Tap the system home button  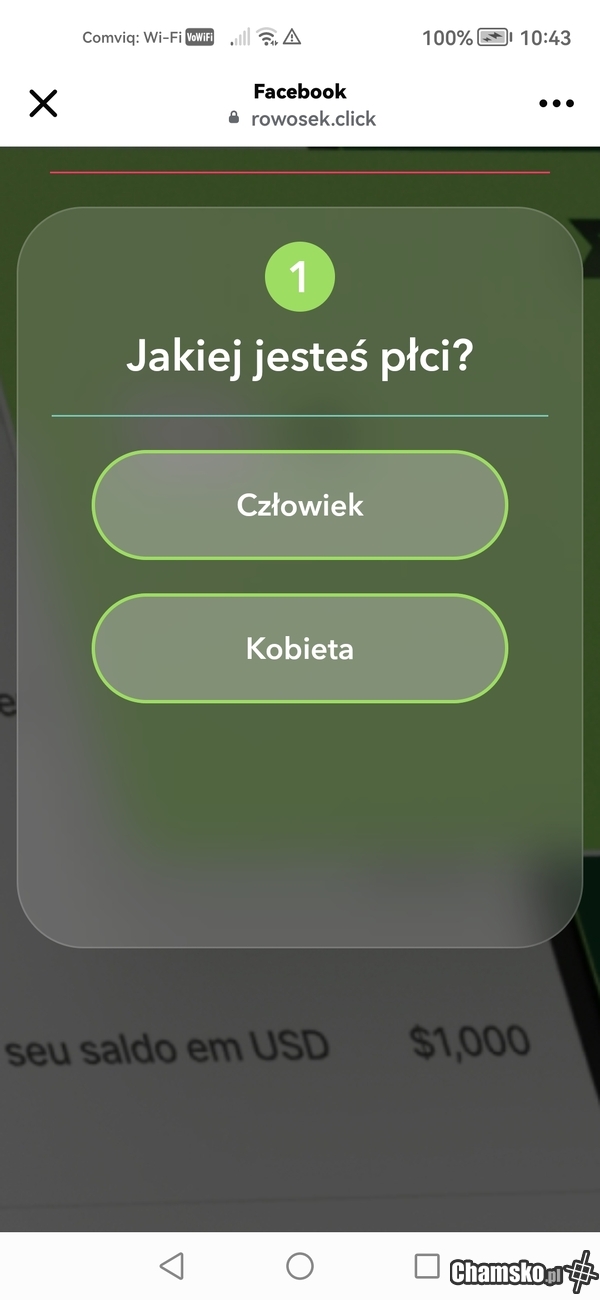pos(300,1266)
